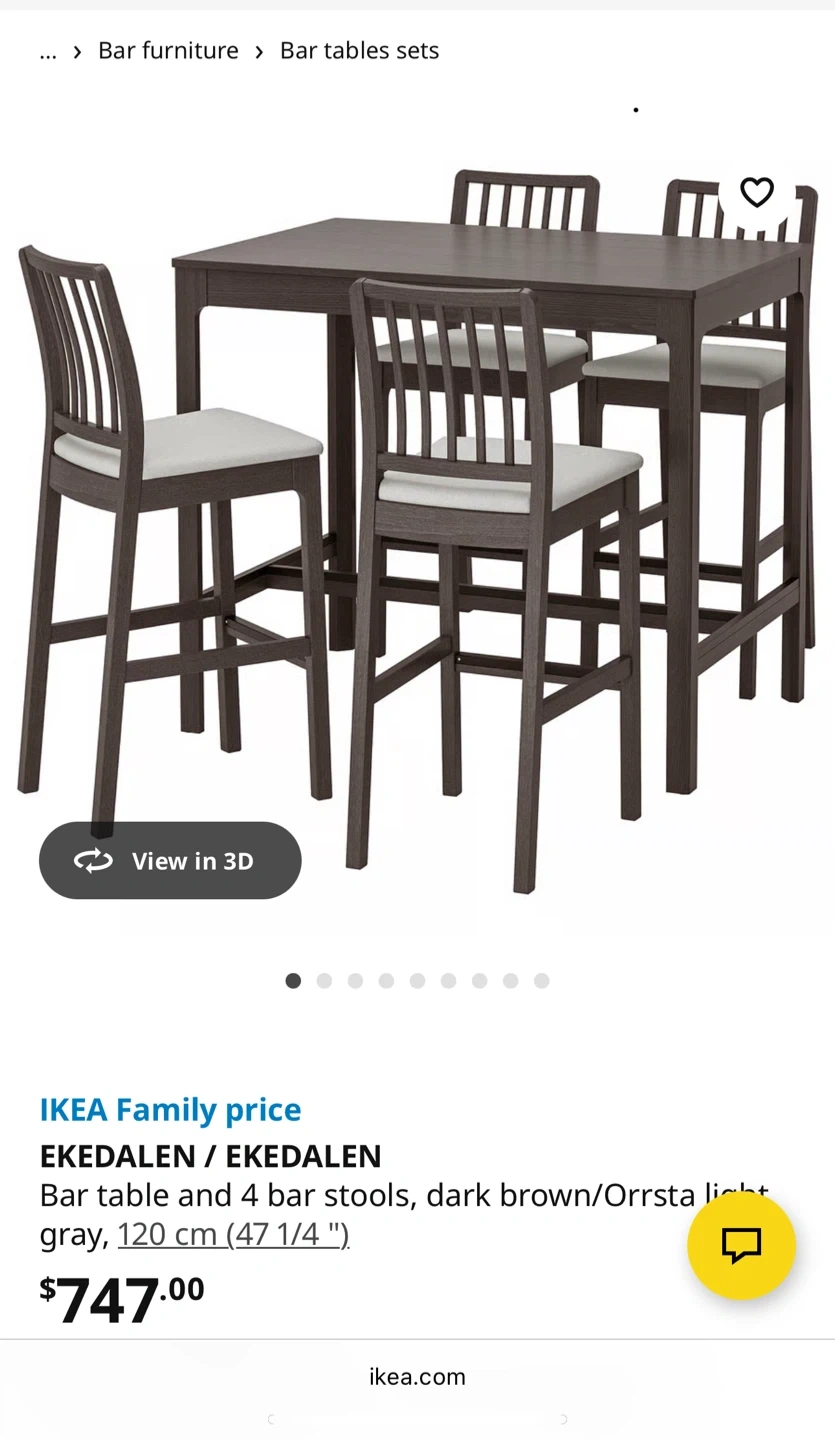Open View in 3D
This screenshot has height=1440, width=835.
coord(170,861)
